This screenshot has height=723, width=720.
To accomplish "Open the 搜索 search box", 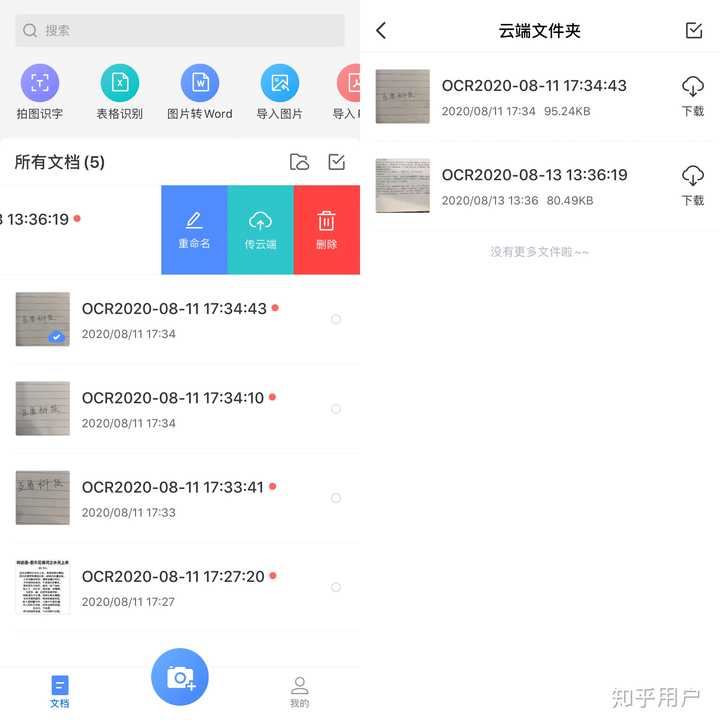I will (180, 31).
